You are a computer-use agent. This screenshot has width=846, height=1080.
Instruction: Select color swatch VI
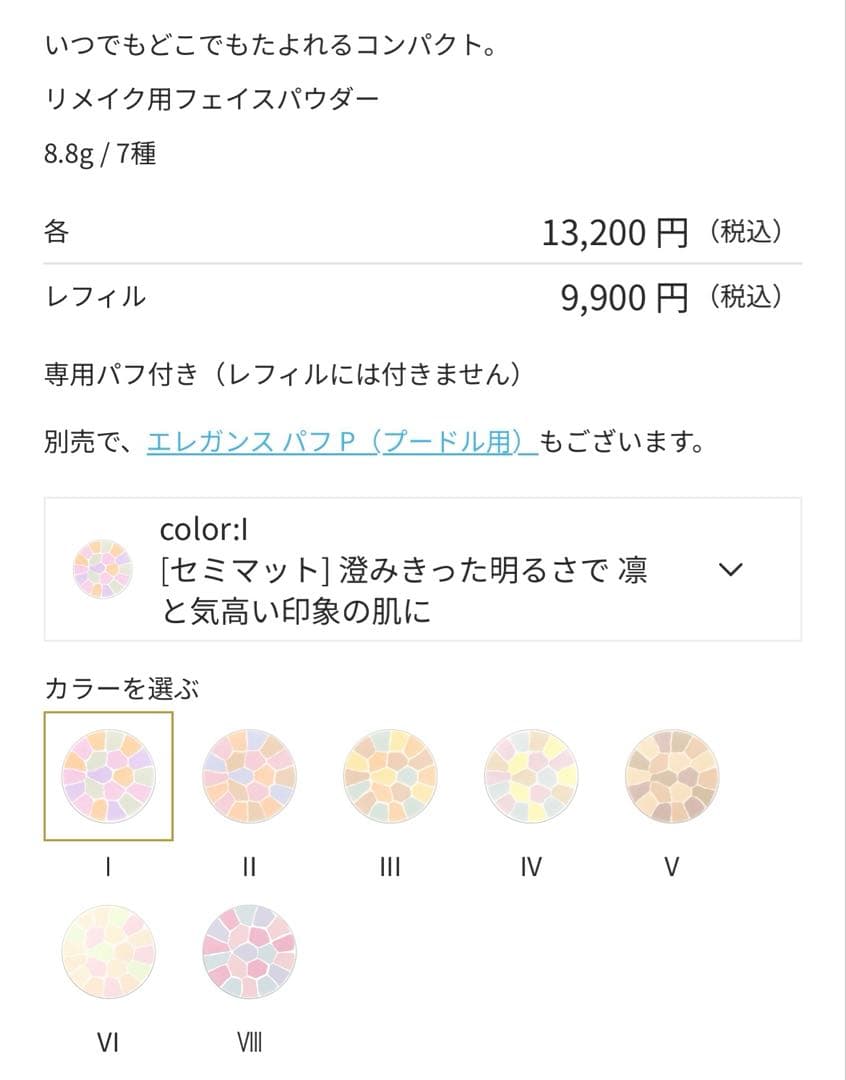108,953
